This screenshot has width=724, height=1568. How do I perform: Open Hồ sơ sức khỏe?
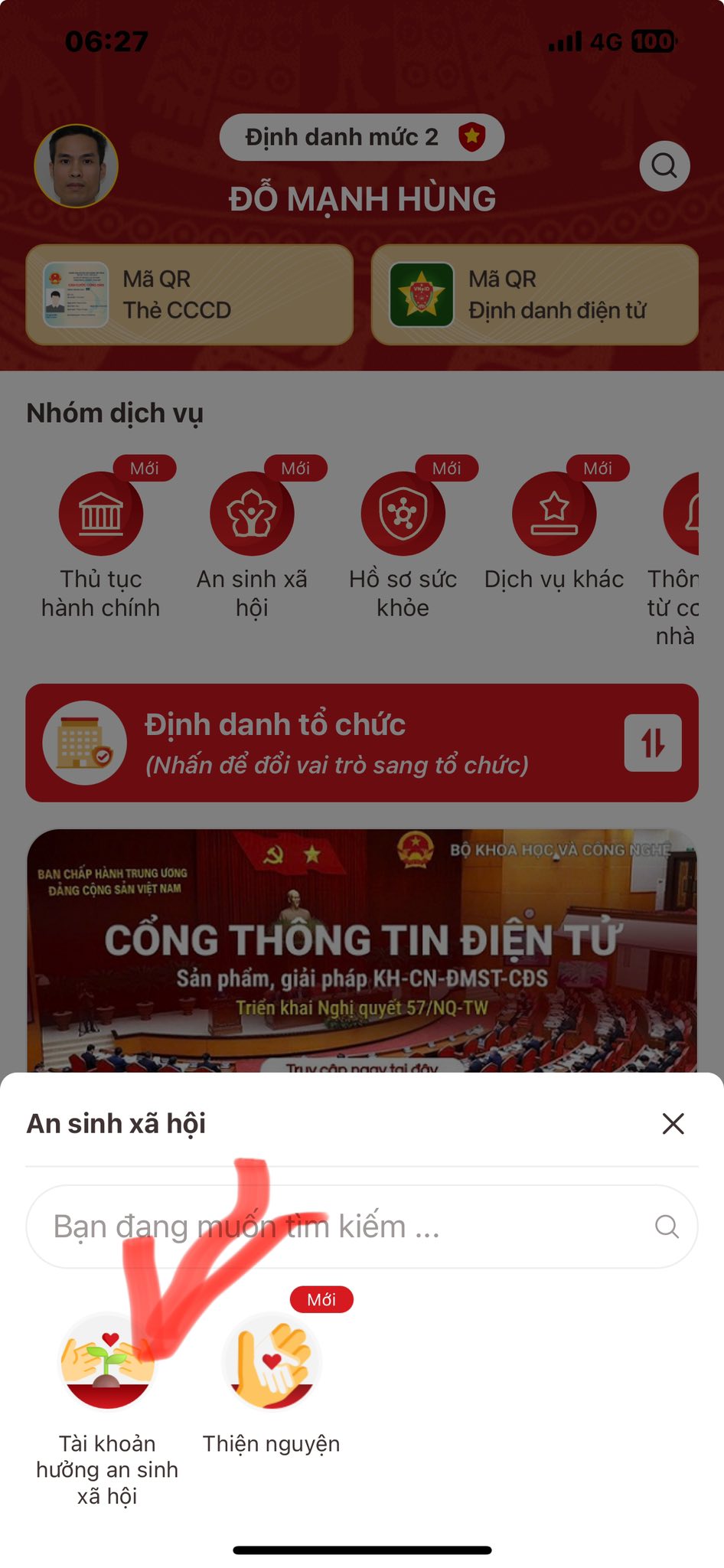pos(403,514)
